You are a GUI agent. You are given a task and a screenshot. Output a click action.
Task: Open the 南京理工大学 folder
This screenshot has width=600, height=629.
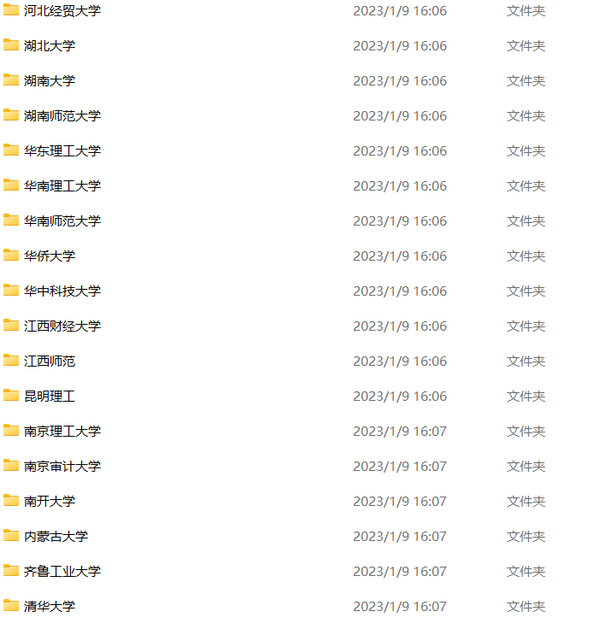(x=62, y=431)
